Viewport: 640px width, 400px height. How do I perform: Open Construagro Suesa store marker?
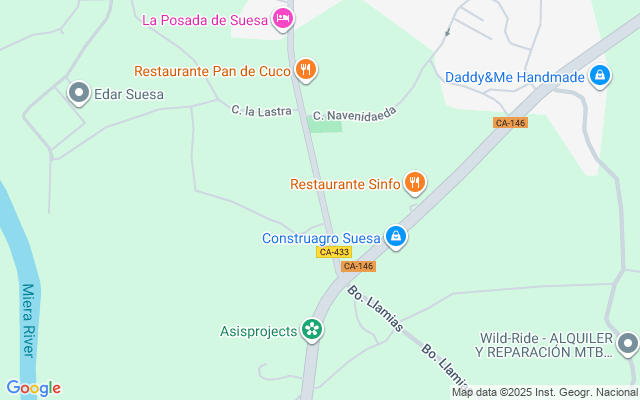pos(396,237)
